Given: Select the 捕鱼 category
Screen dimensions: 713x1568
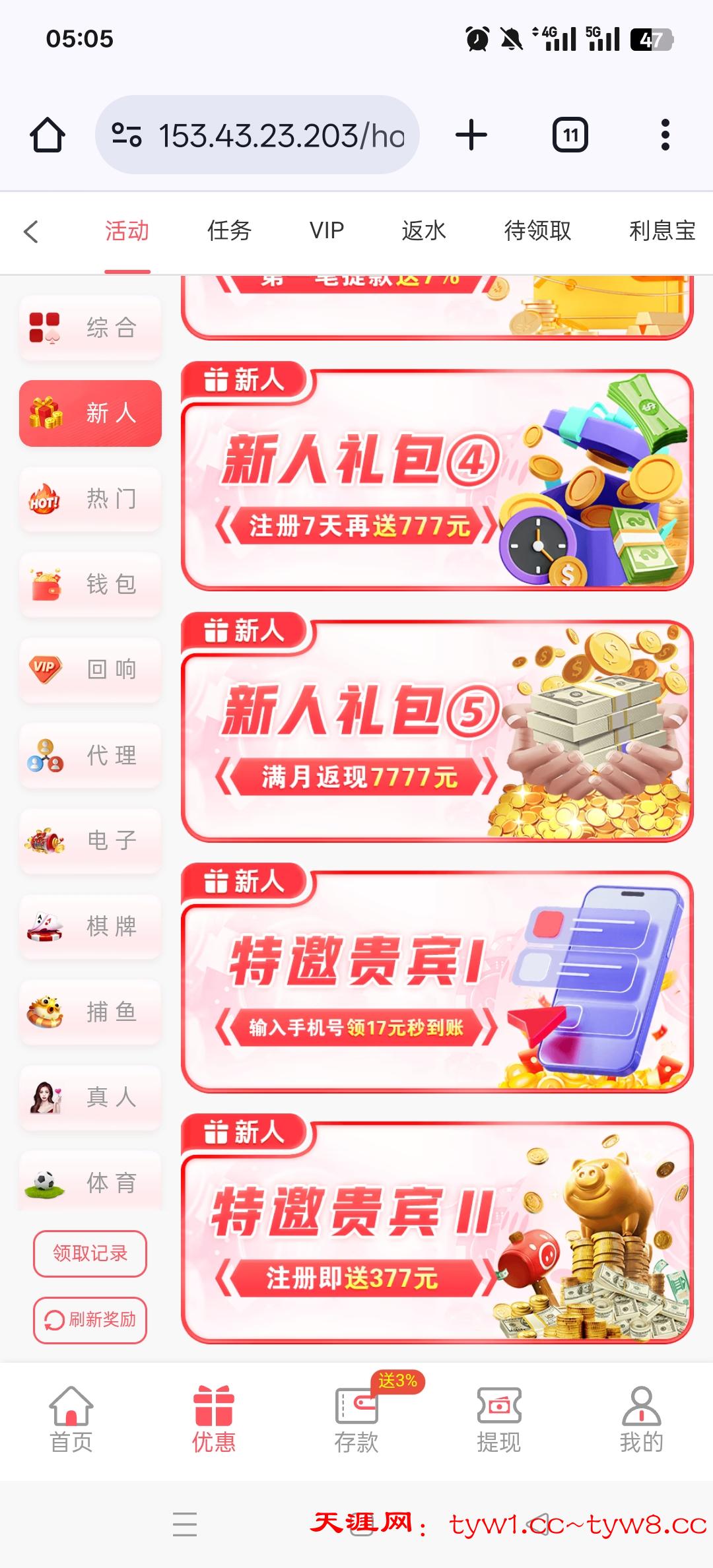Looking at the screenshot, I should tap(90, 1012).
